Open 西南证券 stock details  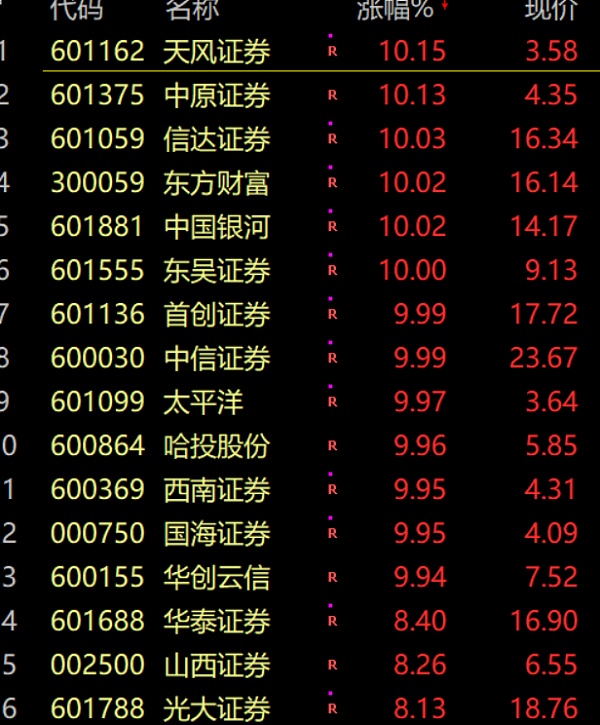(x=217, y=490)
